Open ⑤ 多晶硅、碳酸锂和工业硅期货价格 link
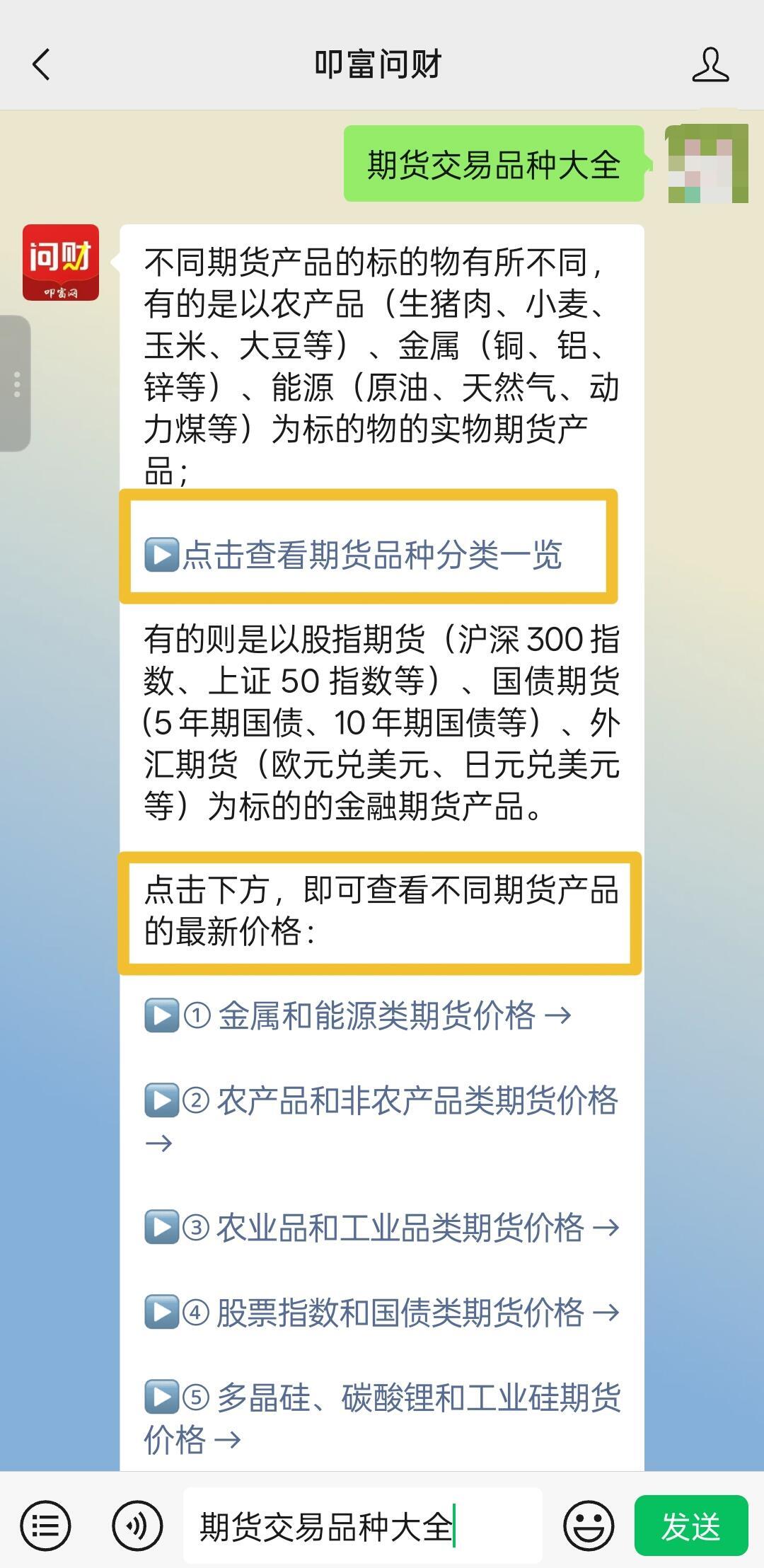The width and height of the screenshot is (764, 1568). point(417,1397)
